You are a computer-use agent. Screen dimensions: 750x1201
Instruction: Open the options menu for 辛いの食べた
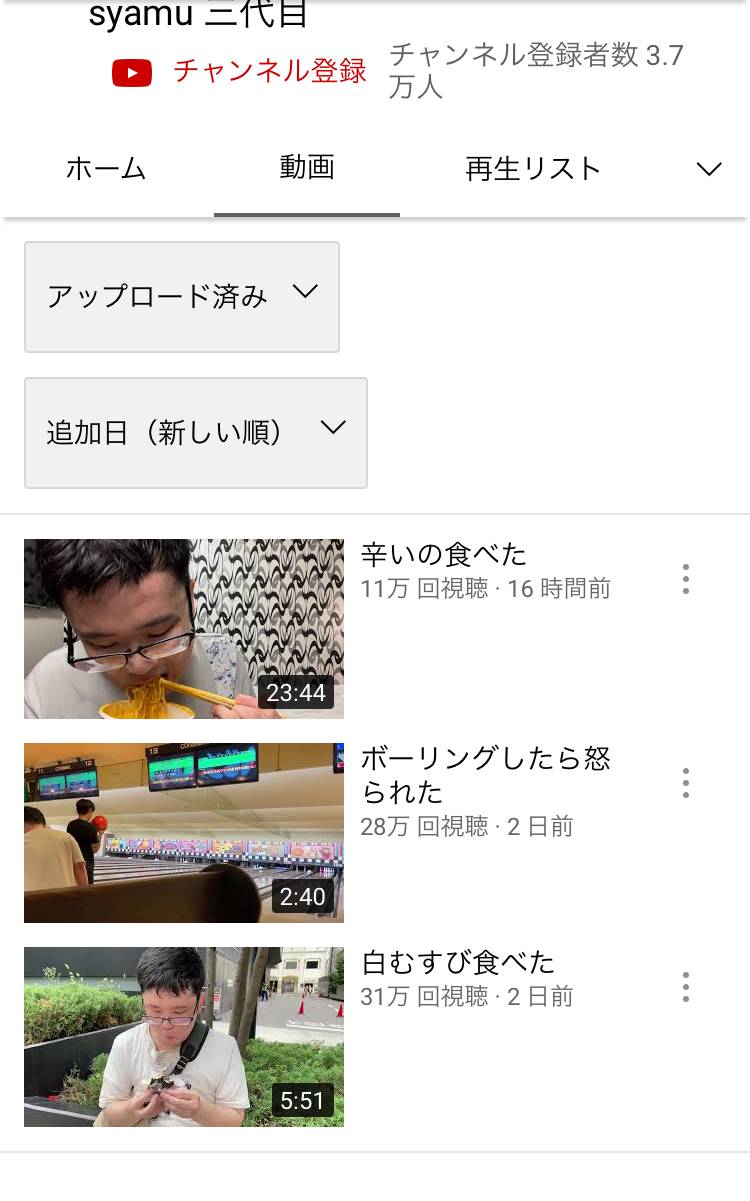coord(686,579)
